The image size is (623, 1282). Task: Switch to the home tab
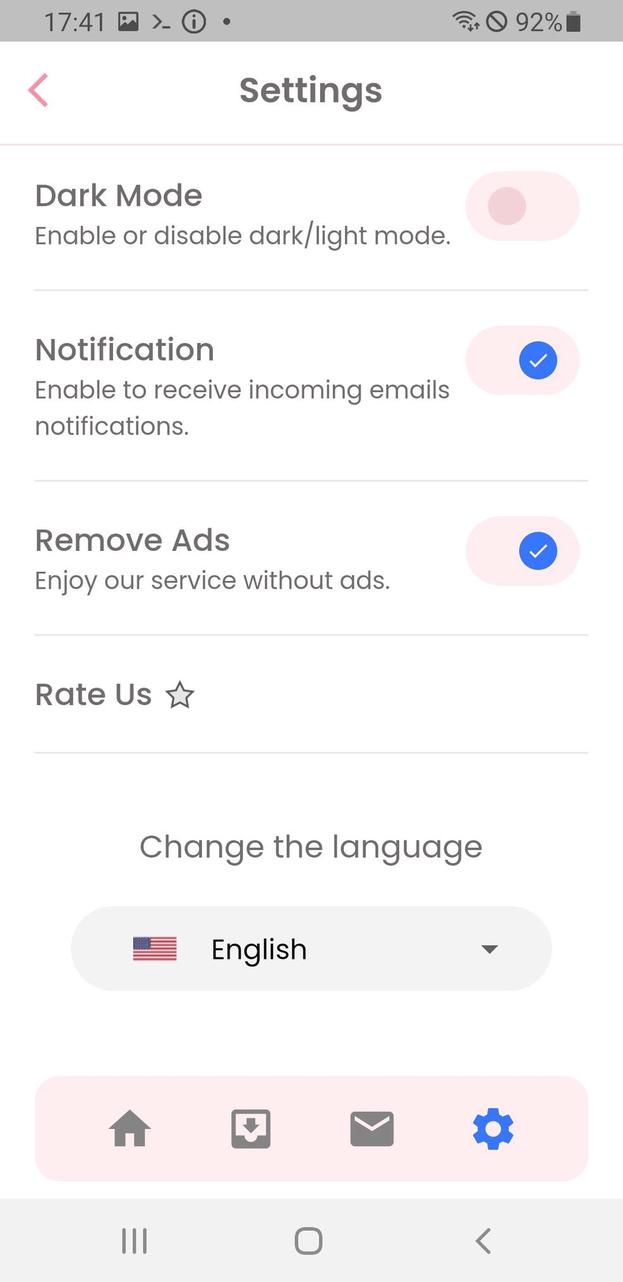(x=130, y=1129)
